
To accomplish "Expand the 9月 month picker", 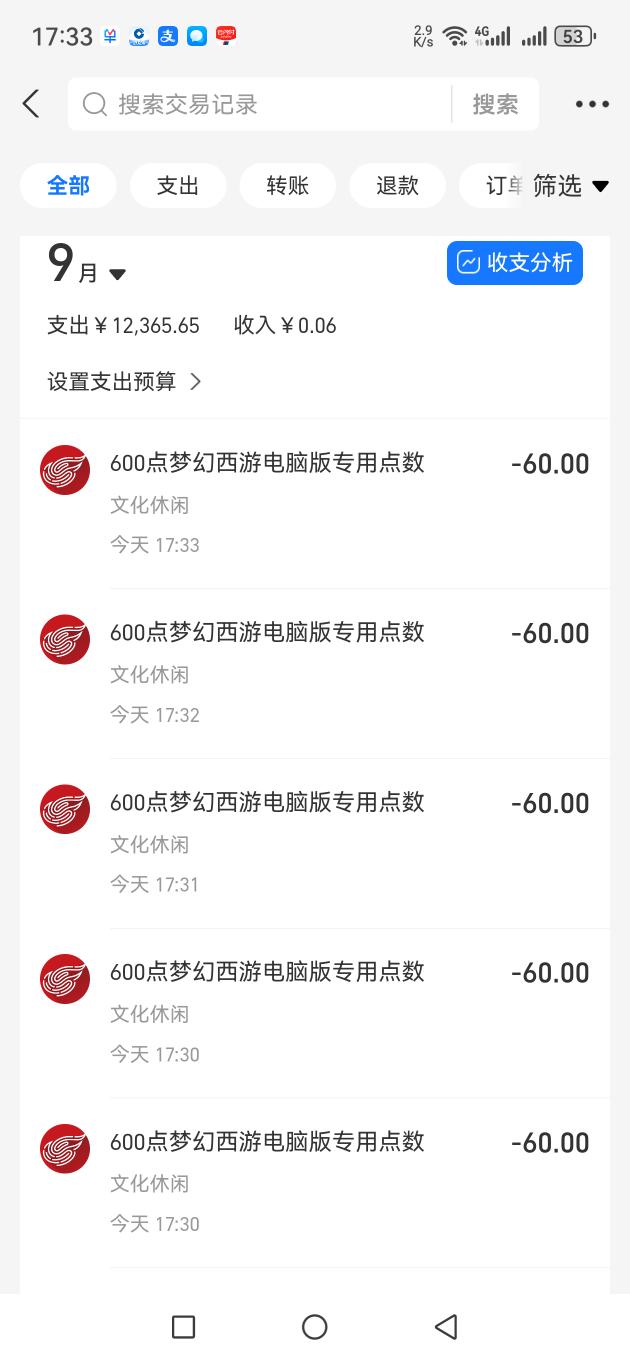I will point(87,266).
